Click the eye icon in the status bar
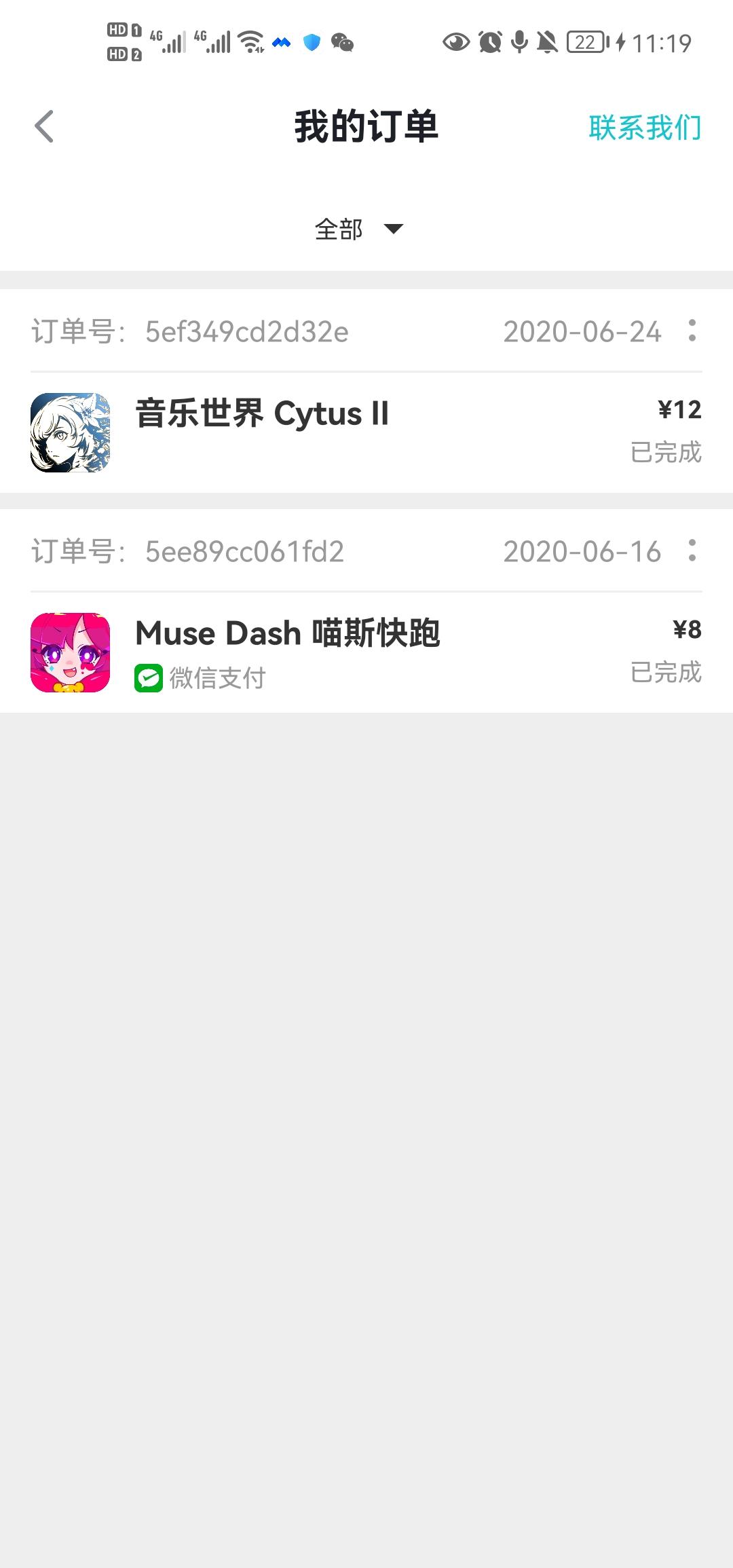 click(456, 43)
